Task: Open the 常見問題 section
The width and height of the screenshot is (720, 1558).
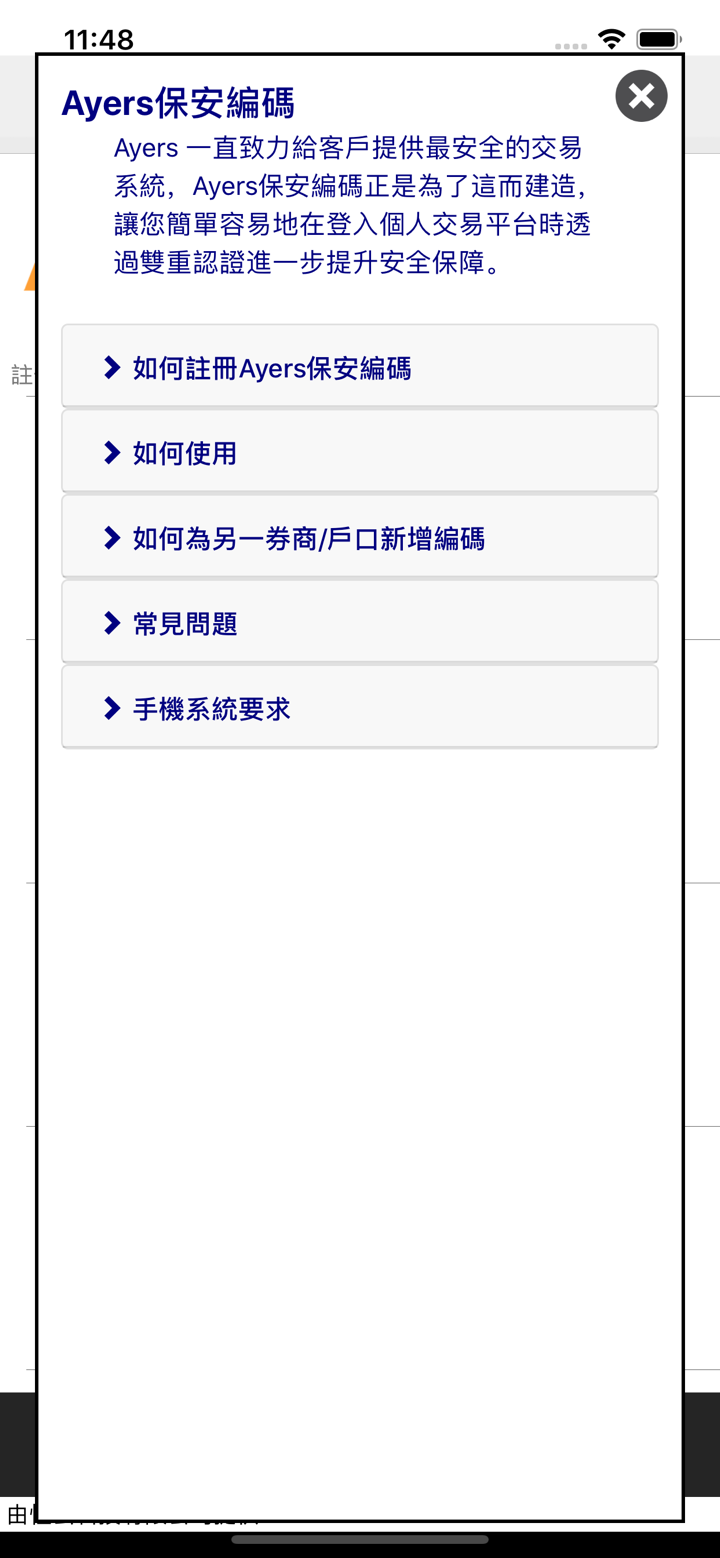Action: point(359,623)
